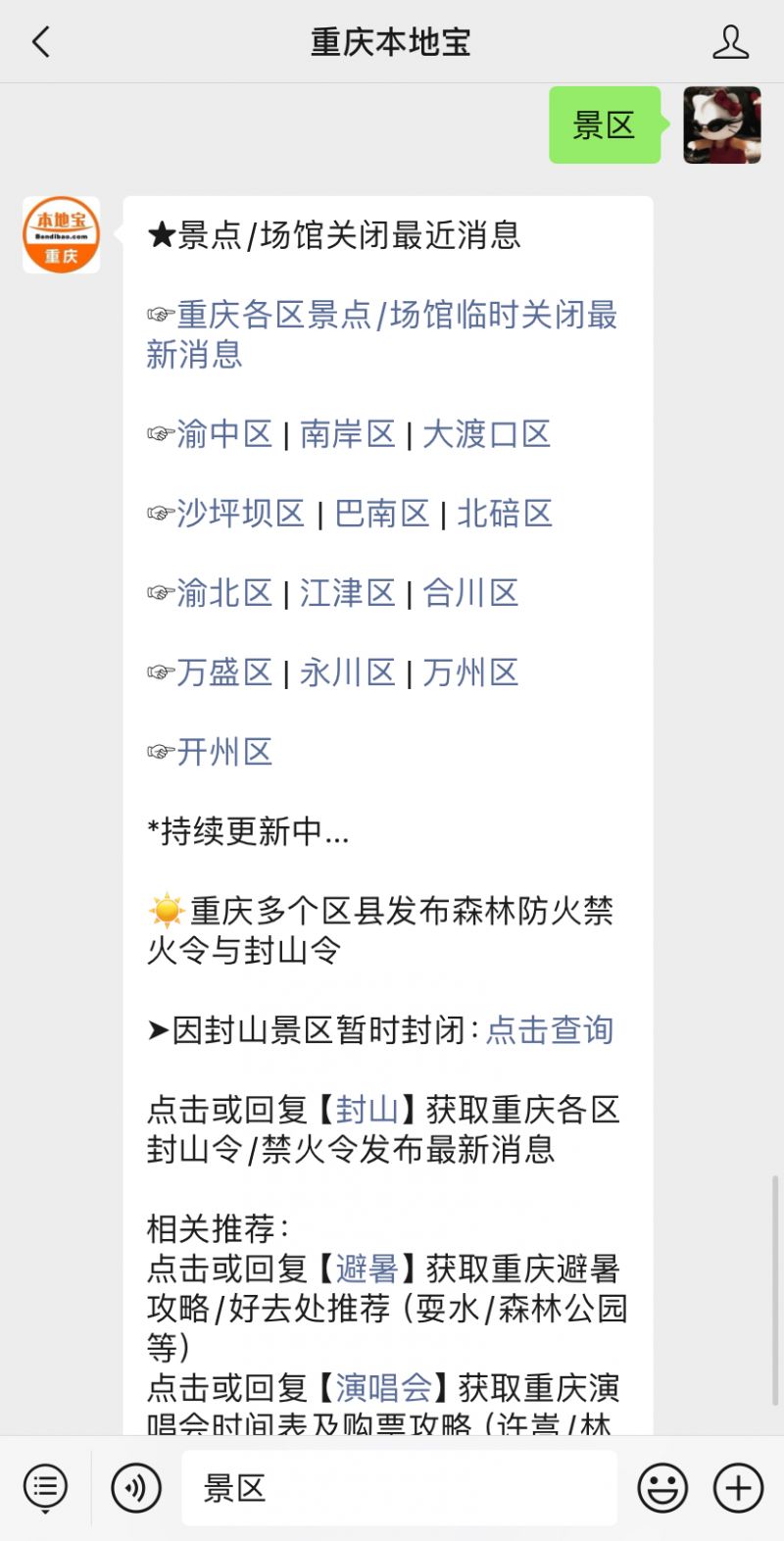Open the 开州区 link

point(224,752)
